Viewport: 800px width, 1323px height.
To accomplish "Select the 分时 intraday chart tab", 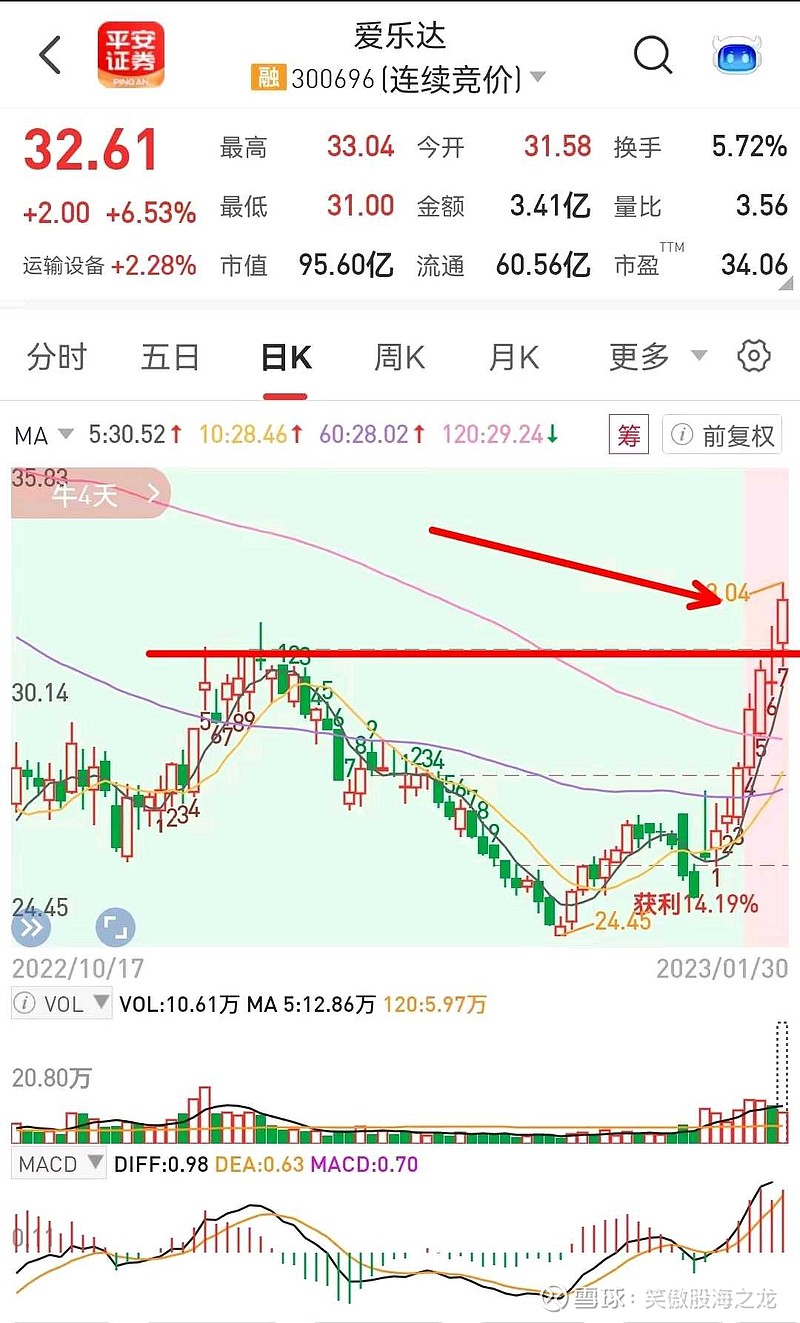I will [x=56, y=357].
